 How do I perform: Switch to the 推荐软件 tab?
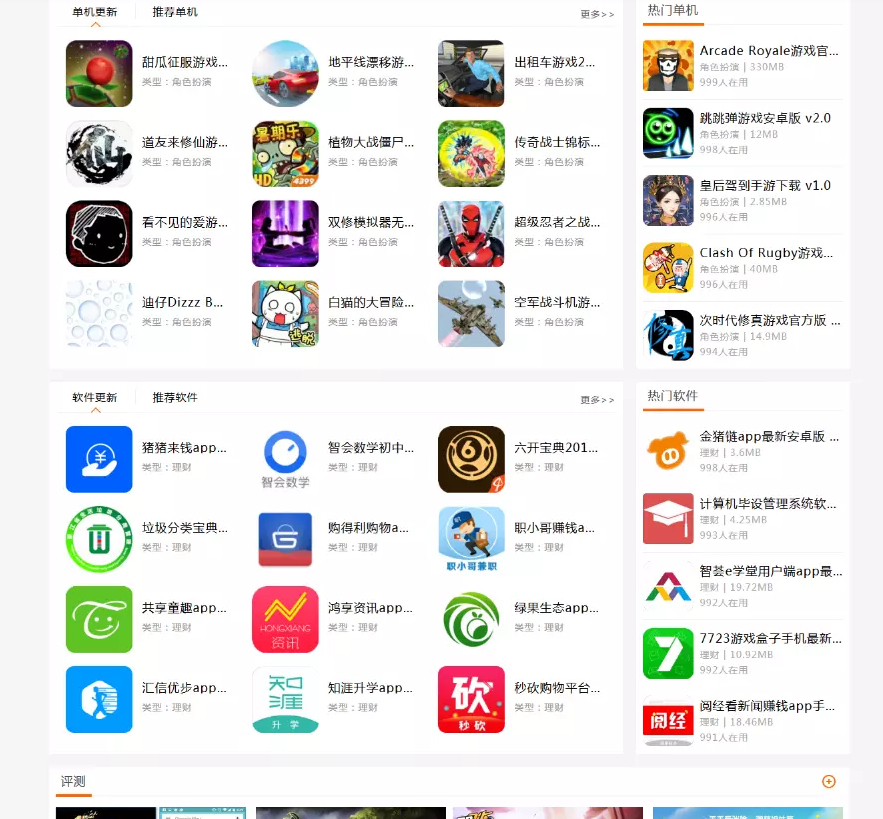pos(175,397)
